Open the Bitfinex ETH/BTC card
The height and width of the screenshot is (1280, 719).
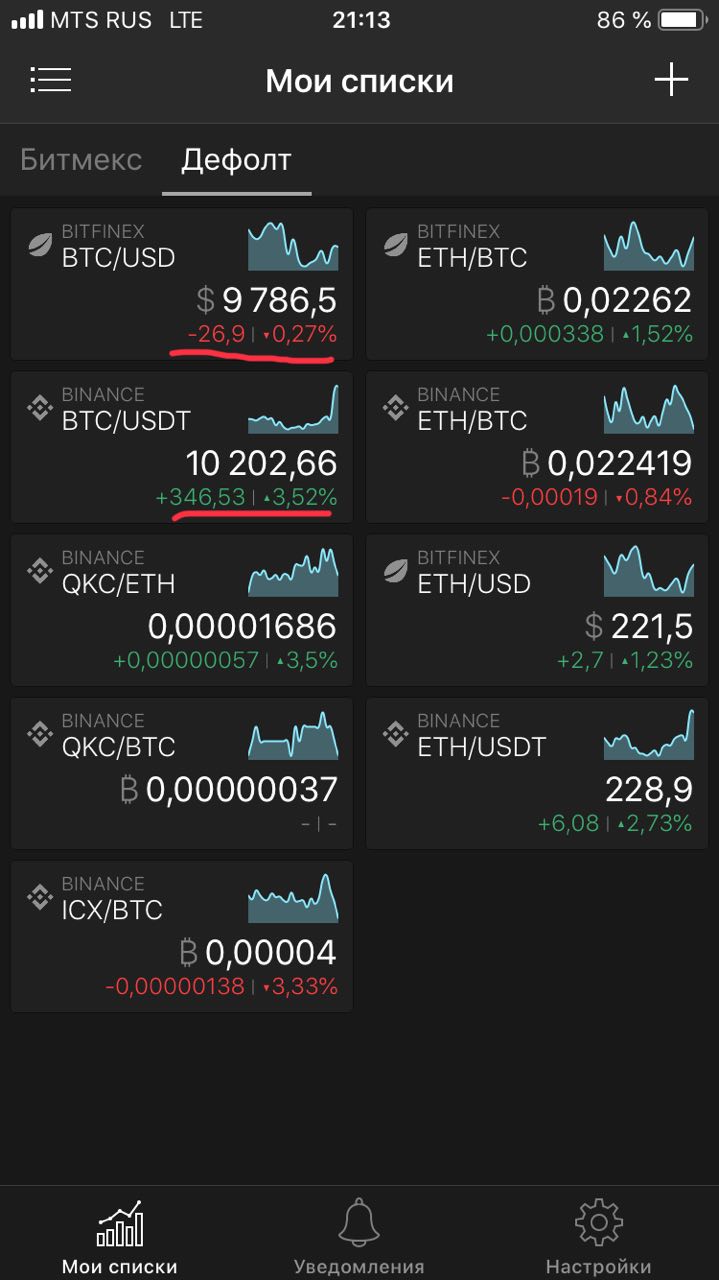[537, 284]
